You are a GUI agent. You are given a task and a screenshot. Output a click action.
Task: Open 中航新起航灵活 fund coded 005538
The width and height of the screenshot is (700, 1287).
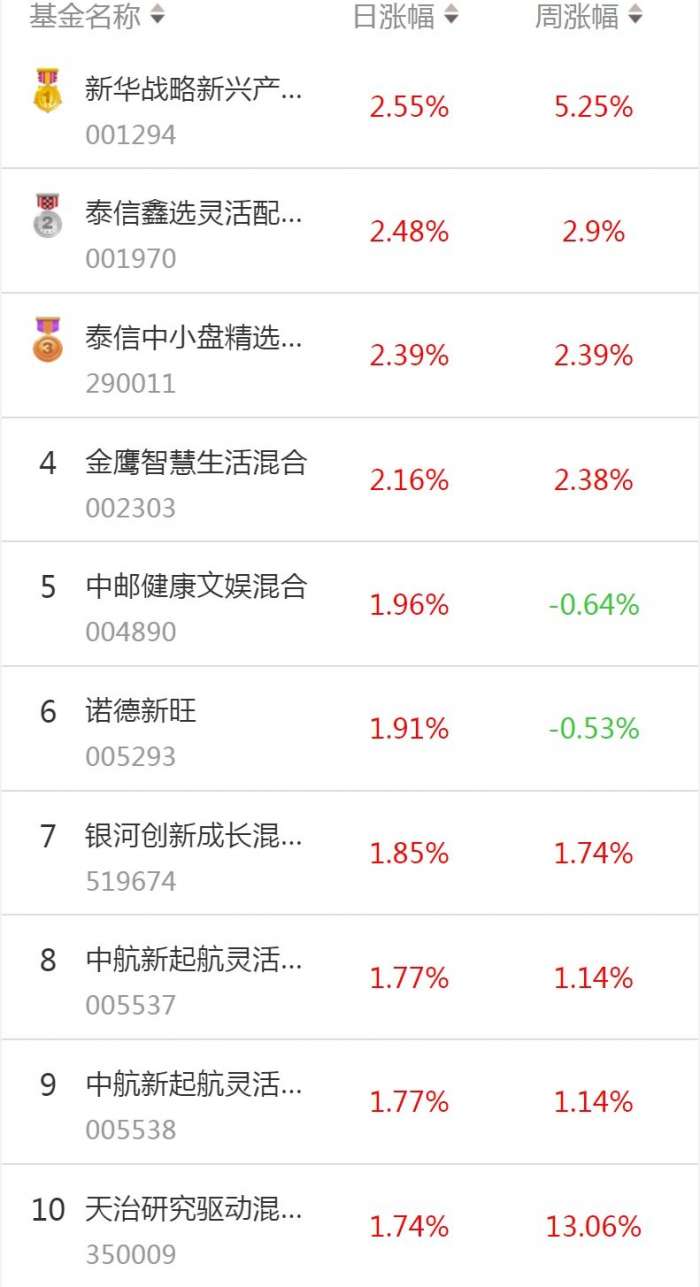click(193, 1101)
